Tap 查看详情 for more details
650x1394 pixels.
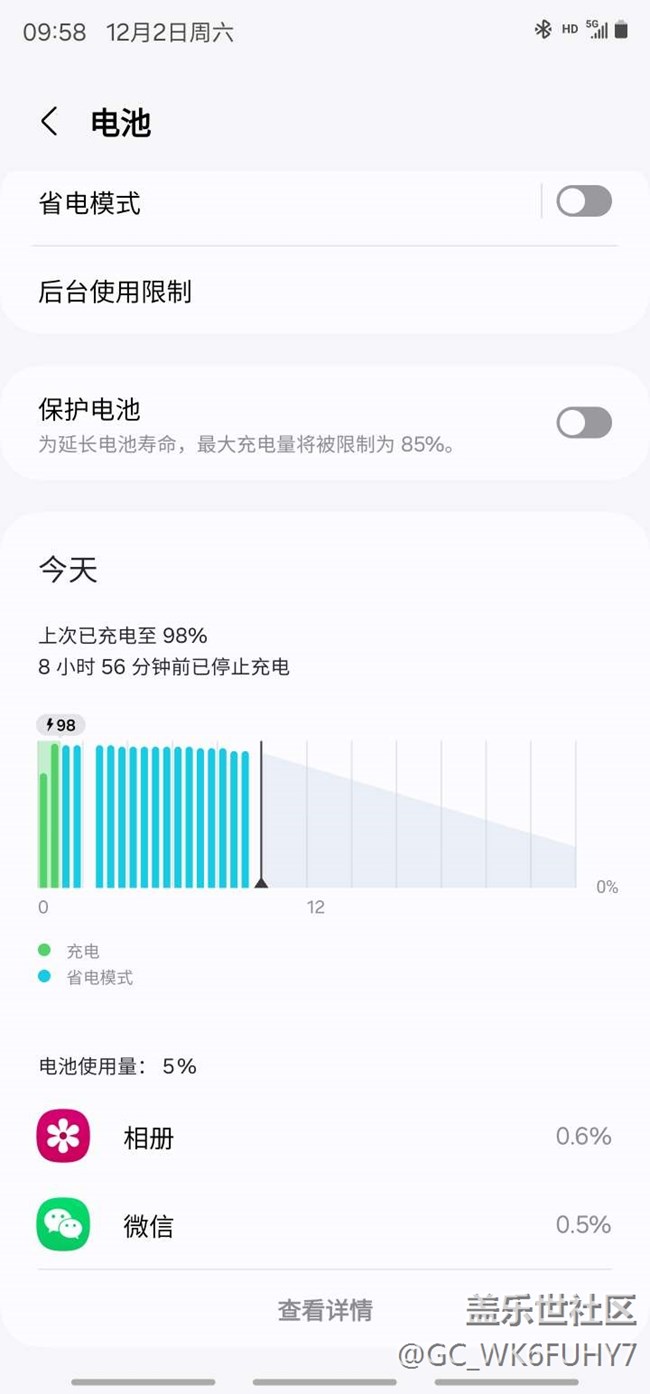pyautogui.click(x=325, y=1310)
